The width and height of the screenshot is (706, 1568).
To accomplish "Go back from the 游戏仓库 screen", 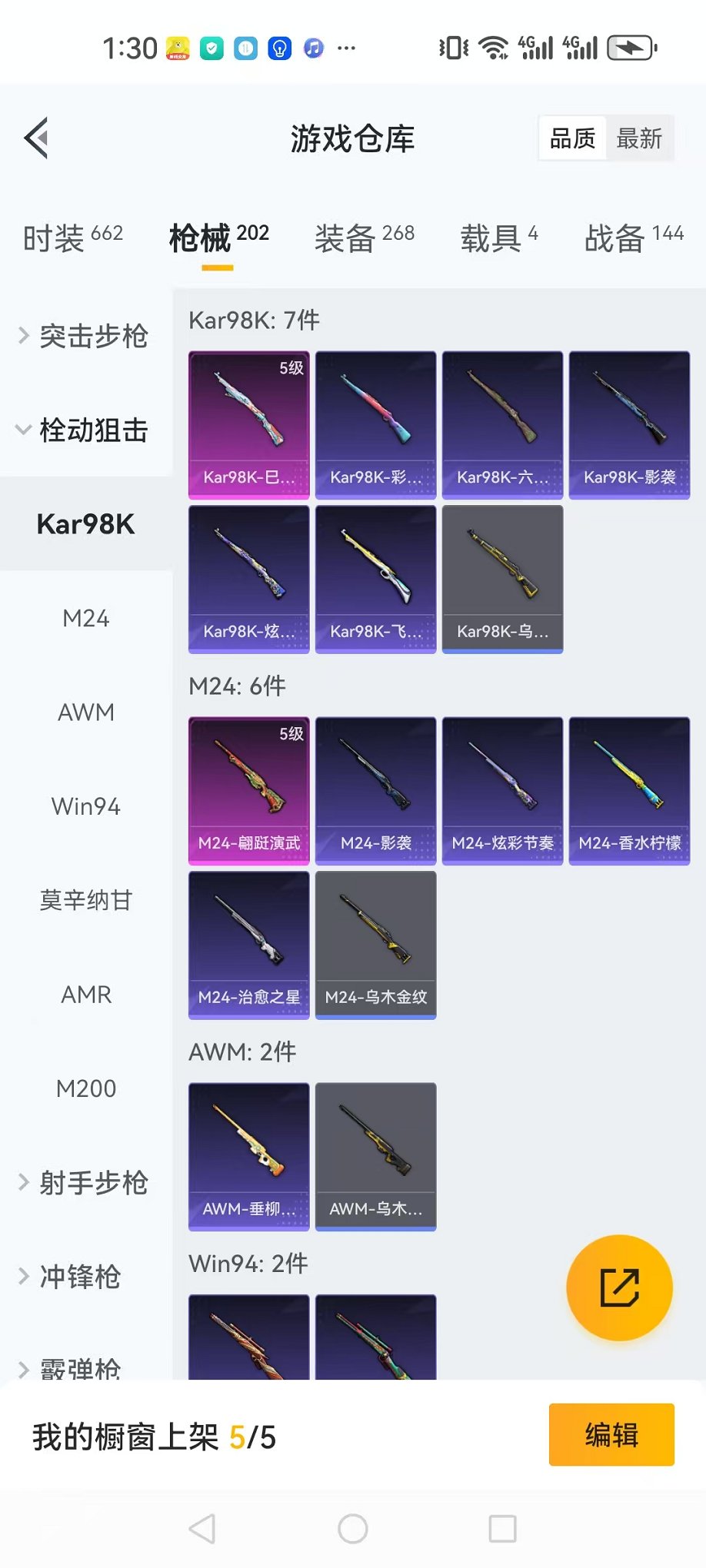I will [x=37, y=138].
